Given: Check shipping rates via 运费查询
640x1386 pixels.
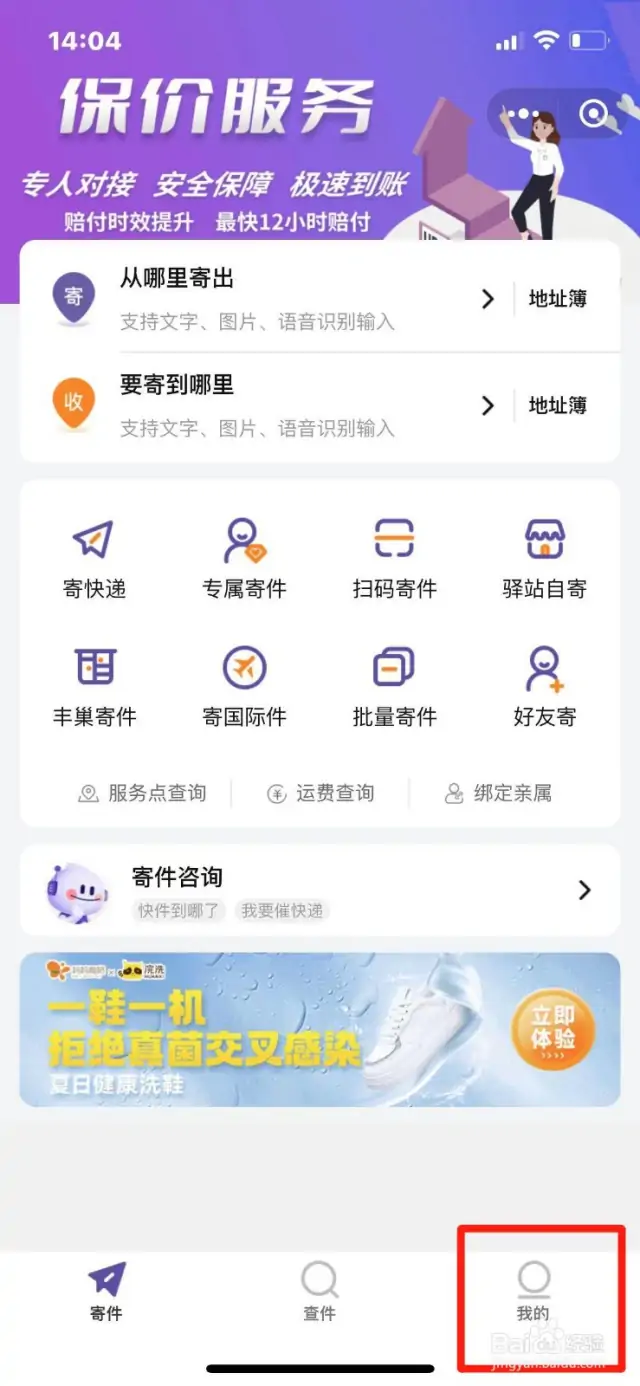Looking at the screenshot, I should click(321, 794).
